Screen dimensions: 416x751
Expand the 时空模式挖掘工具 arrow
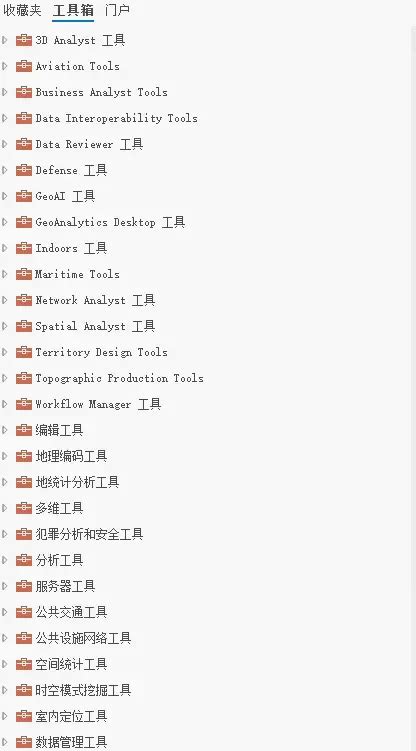pyautogui.click(x=5, y=690)
